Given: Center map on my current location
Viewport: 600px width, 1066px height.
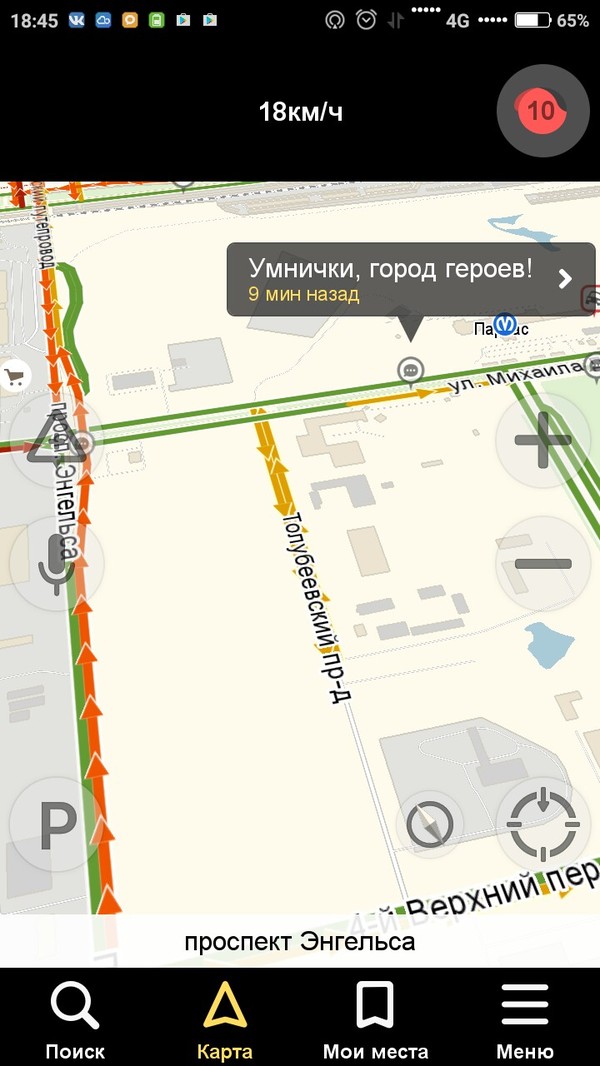Looking at the screenshot, I should 543,824.
